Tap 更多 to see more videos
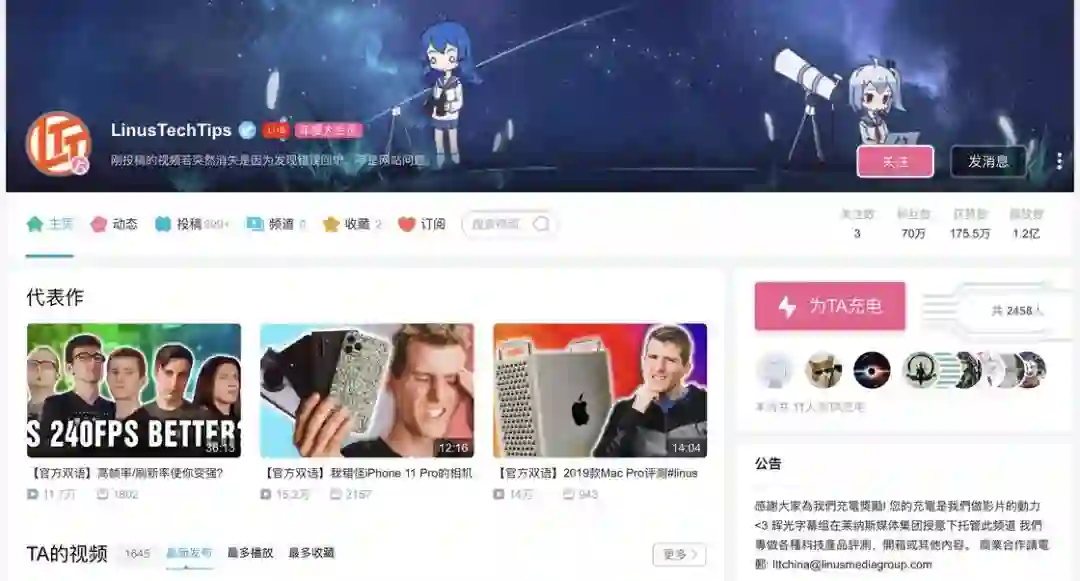This screenshot has height=581, width=1080. pyautogui.click(x=679, y=554)
